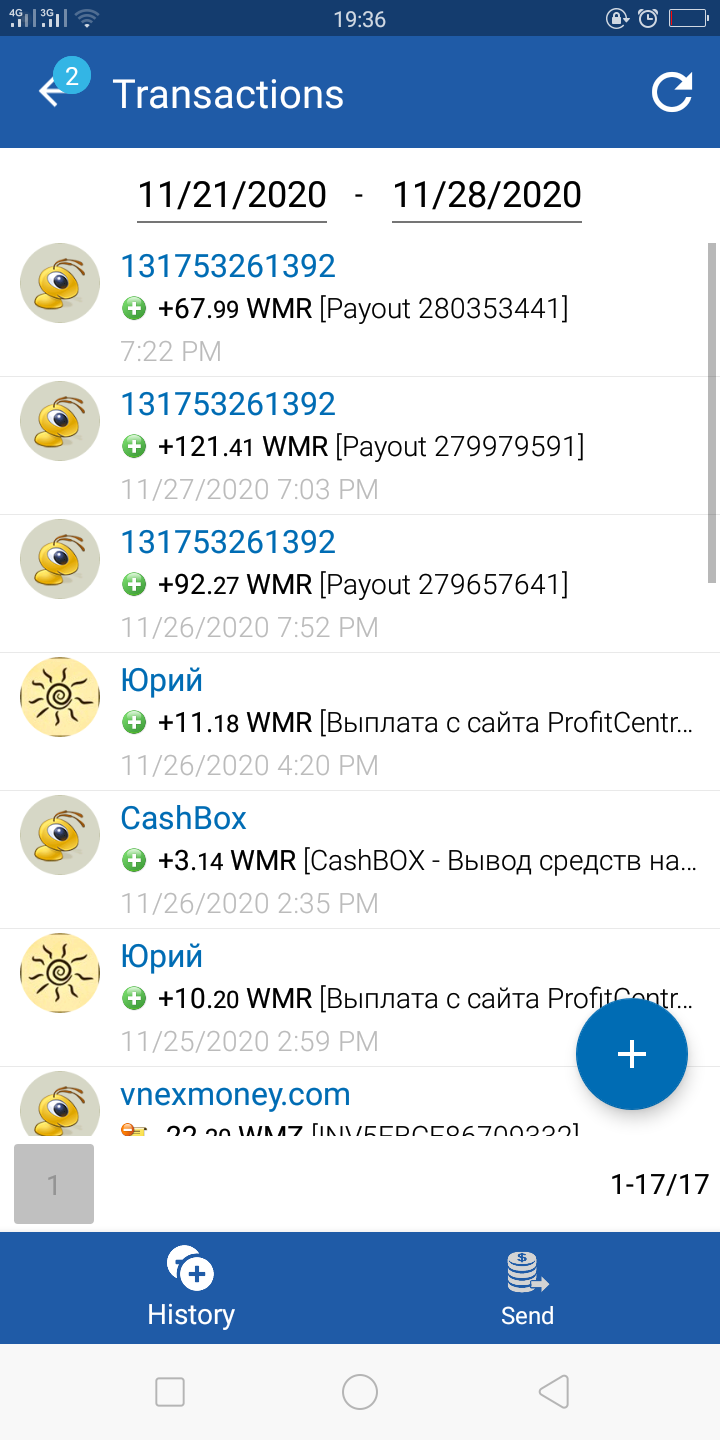The height and width of the screenshot is (1440, 720).
Task: Go to the system home screen
Action: point(360,1391)
